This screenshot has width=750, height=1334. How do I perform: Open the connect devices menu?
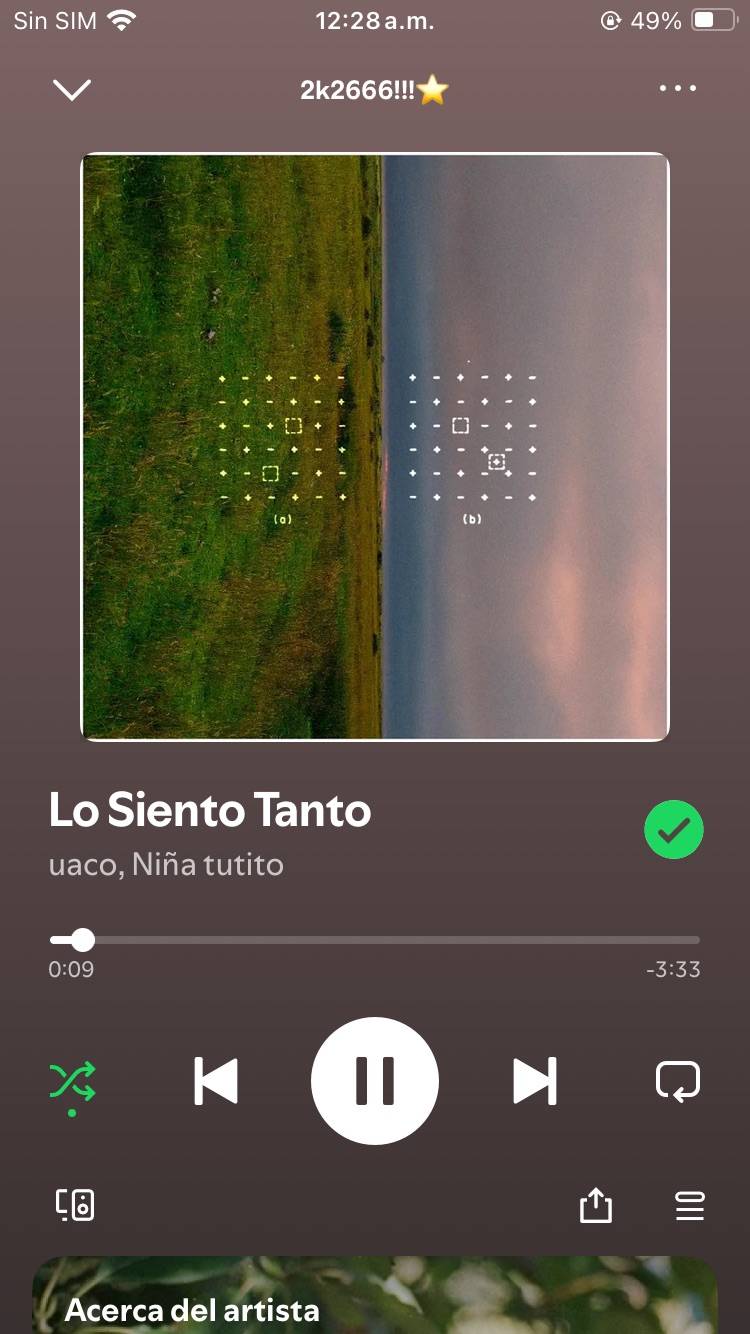75,1206
